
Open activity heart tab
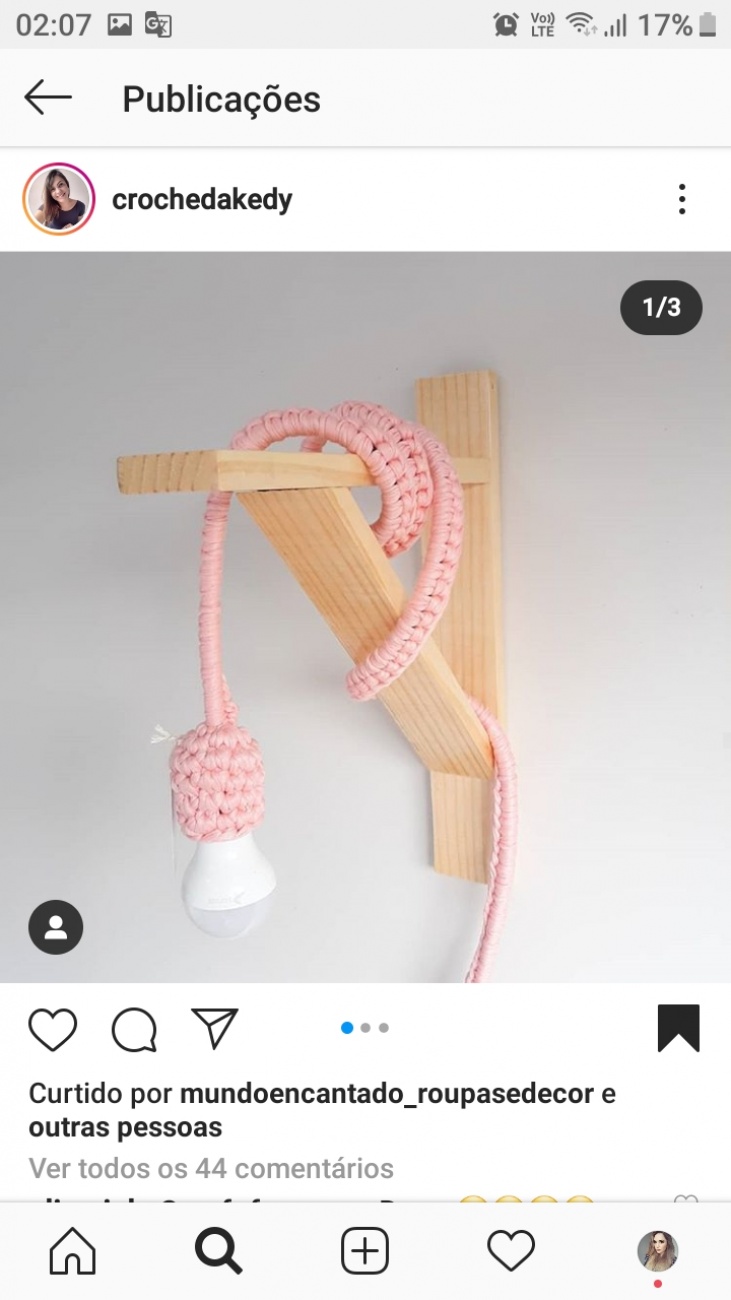511,1251
